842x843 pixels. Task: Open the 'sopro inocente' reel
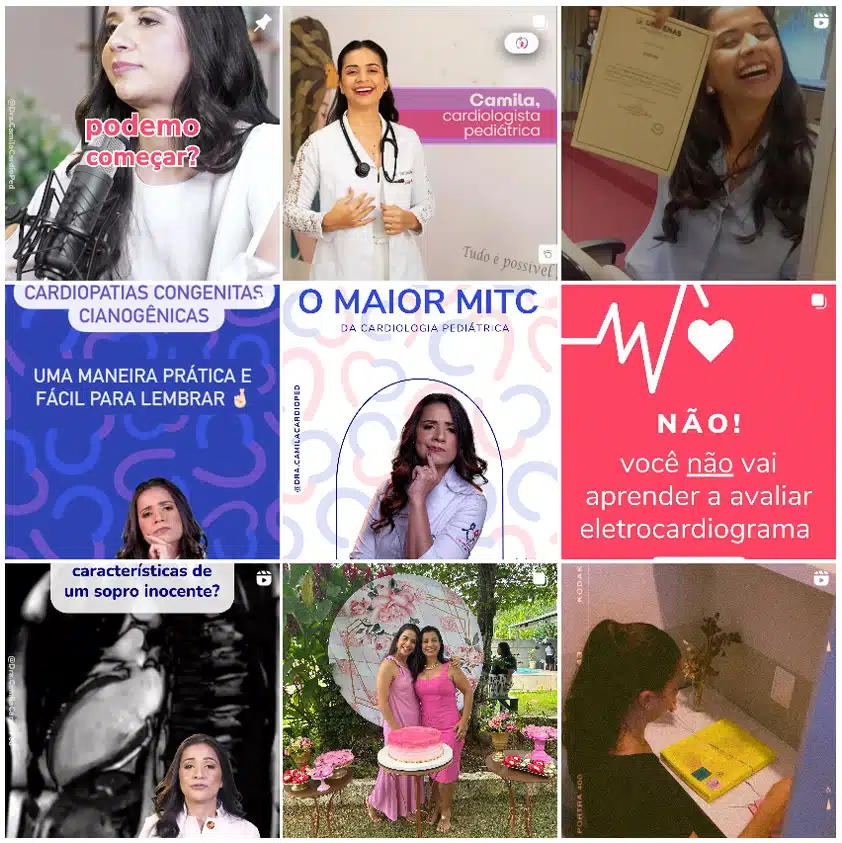[142, 700]
